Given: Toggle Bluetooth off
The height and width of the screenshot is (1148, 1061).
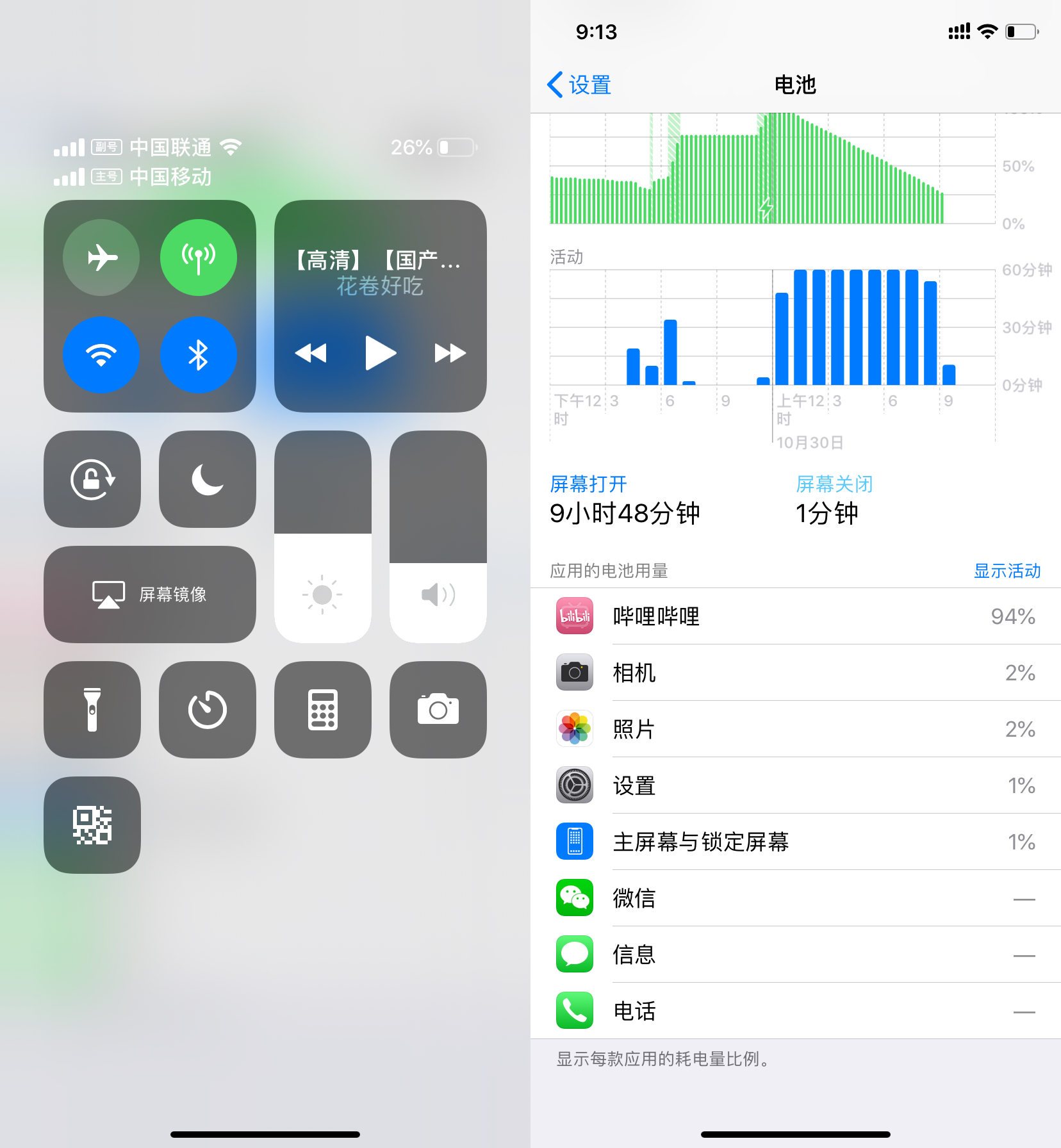Looking at the screenshot, I should tap(198, 355).
